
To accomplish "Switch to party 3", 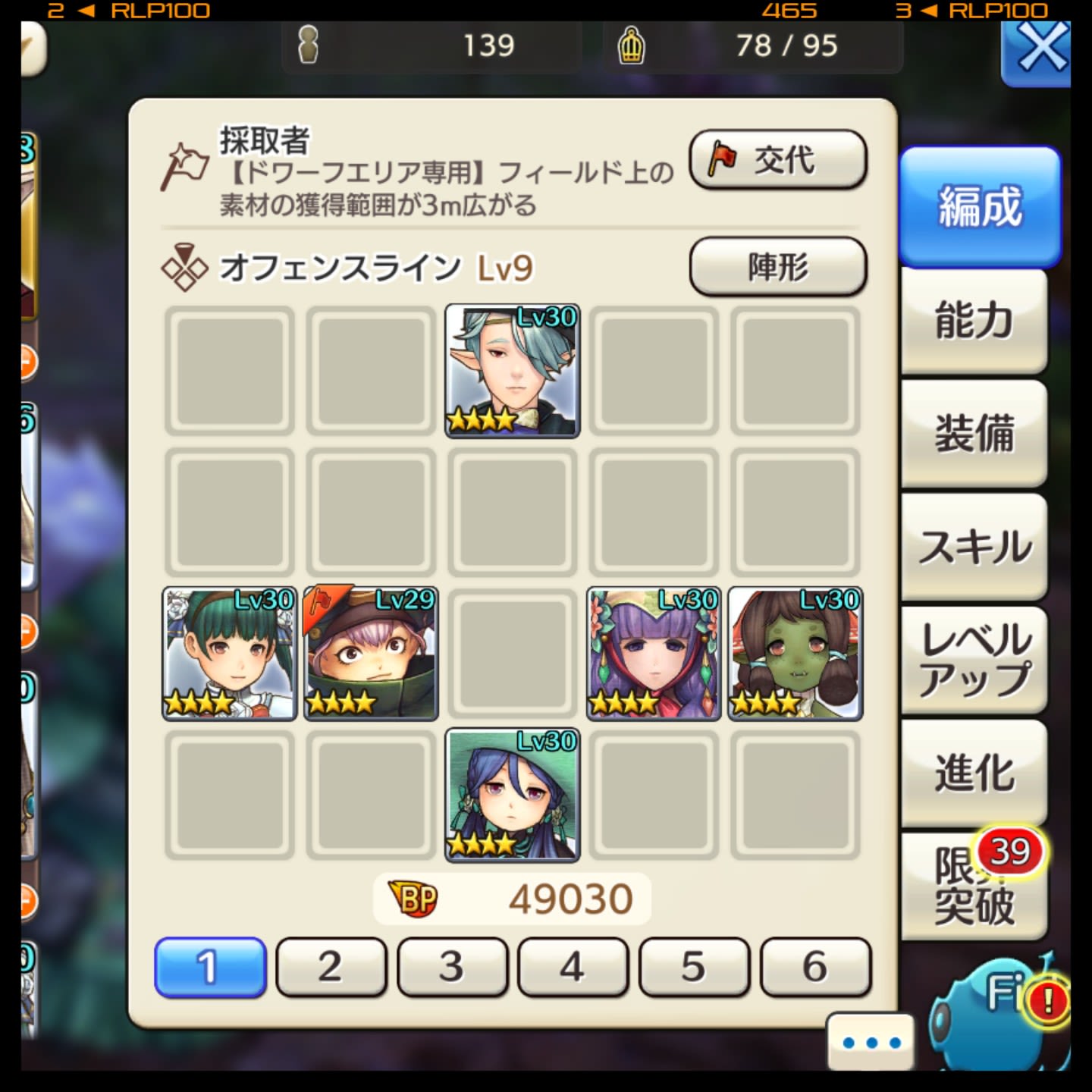I will (452, 967).
